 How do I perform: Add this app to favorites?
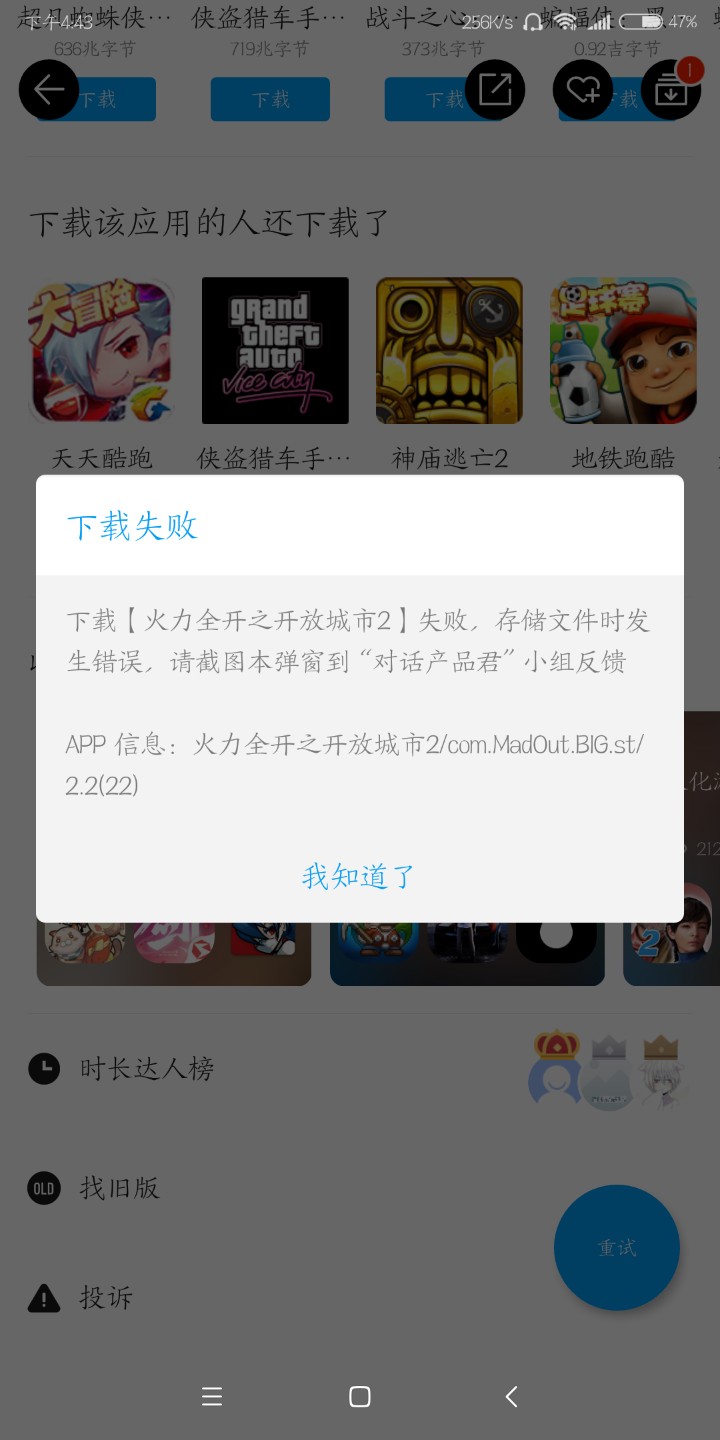click(x=583, y=90)
